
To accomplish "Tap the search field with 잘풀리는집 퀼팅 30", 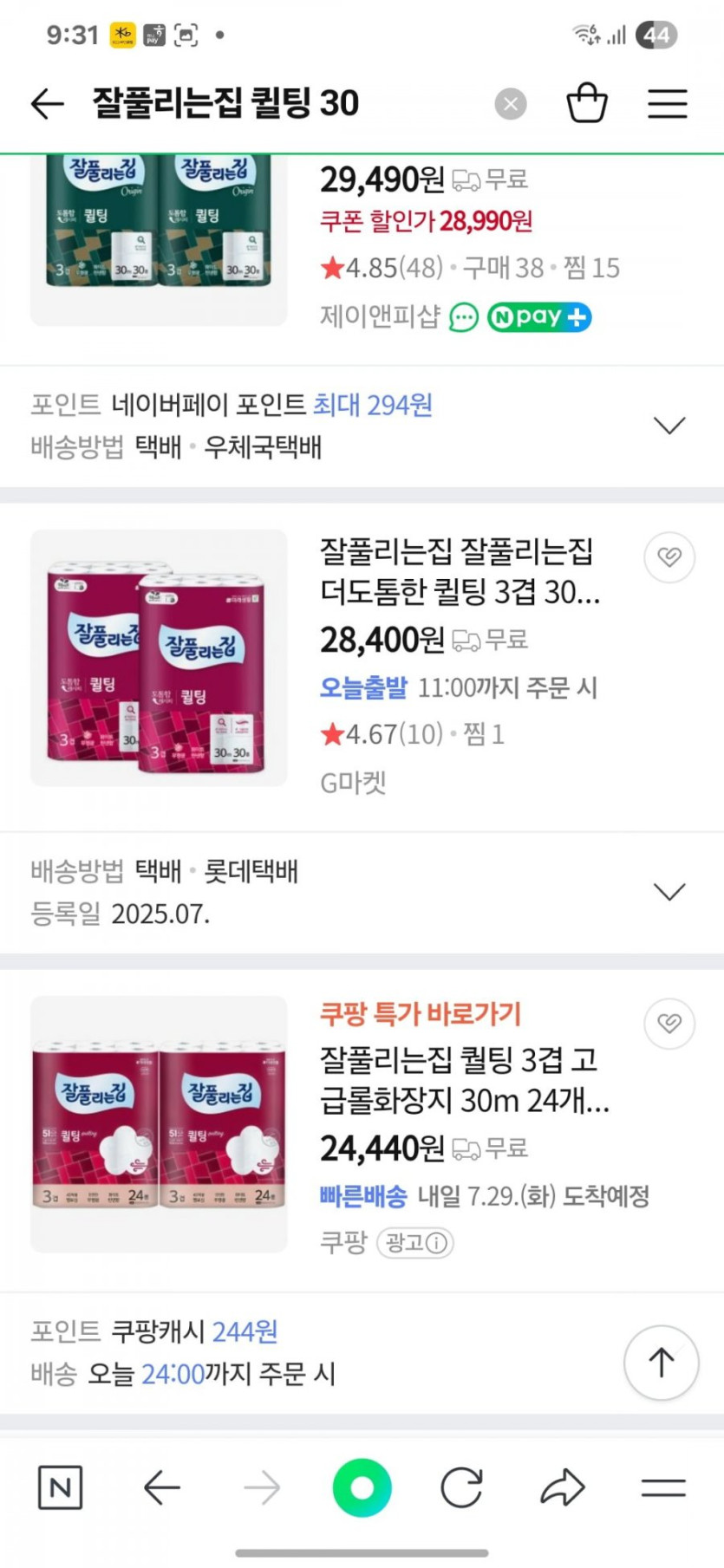I will pos(260,104).
